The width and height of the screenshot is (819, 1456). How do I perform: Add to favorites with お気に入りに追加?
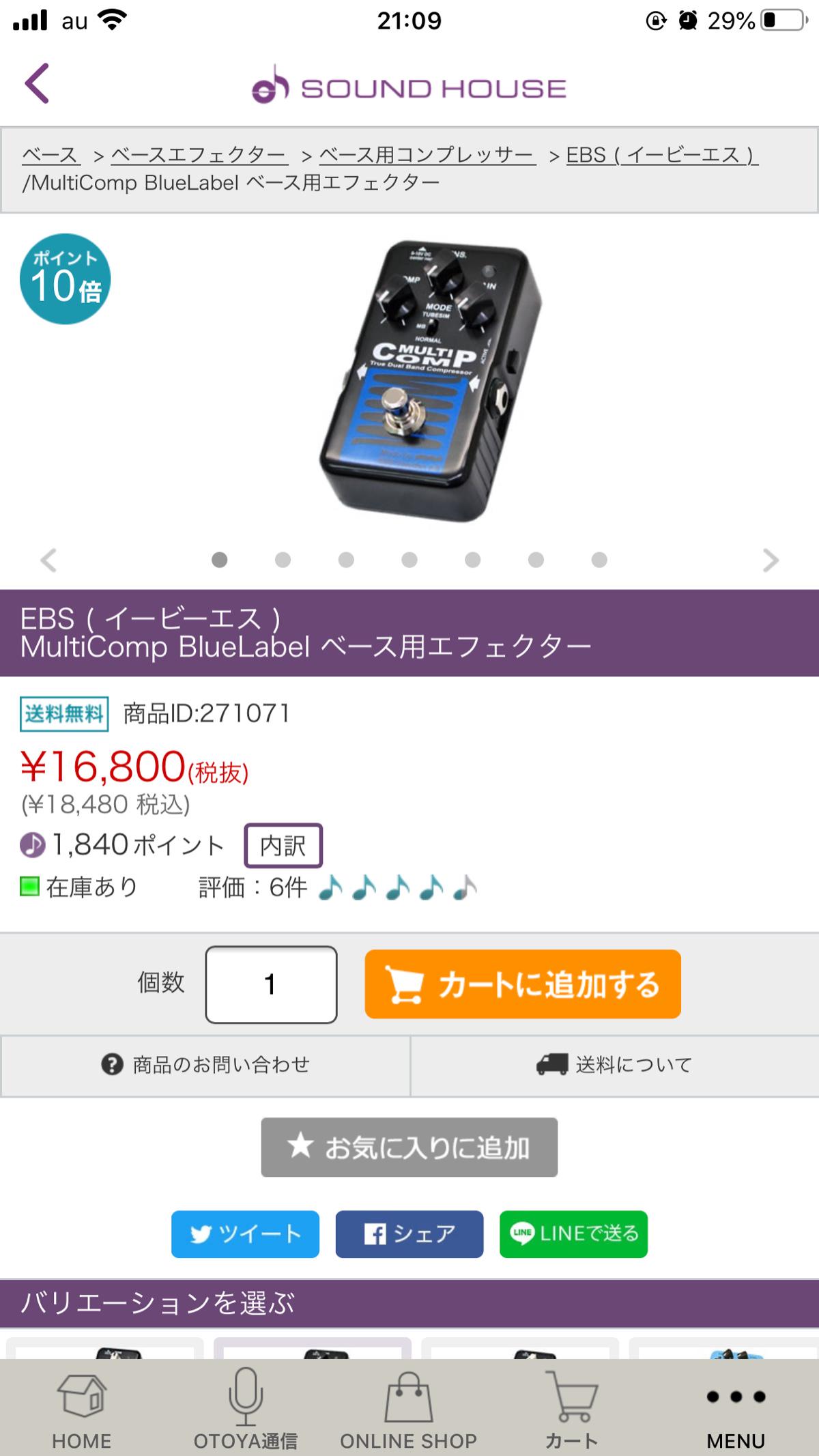click(409, 1147)
